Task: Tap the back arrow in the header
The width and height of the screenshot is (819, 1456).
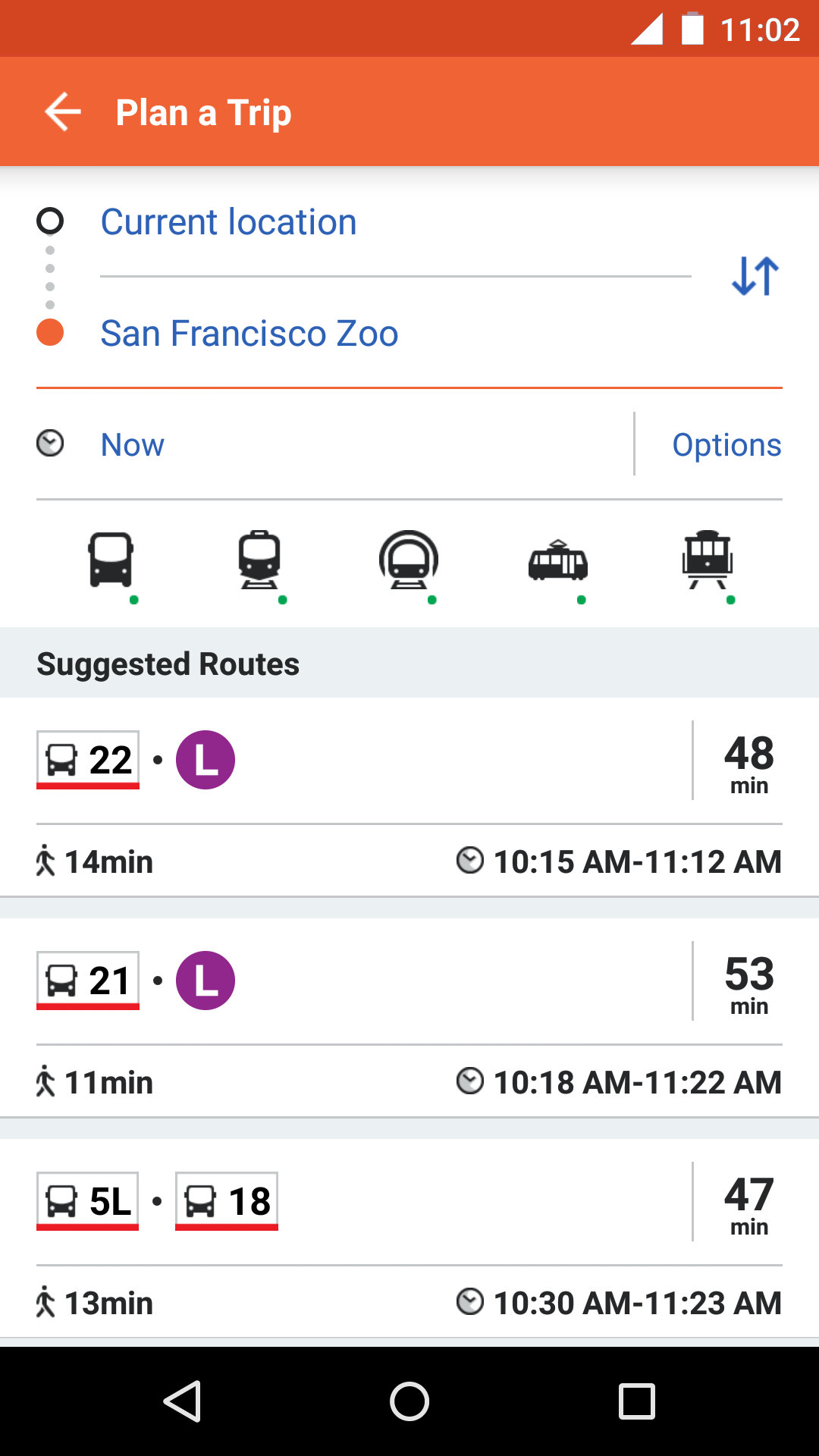Action: [x=61, y=111]
